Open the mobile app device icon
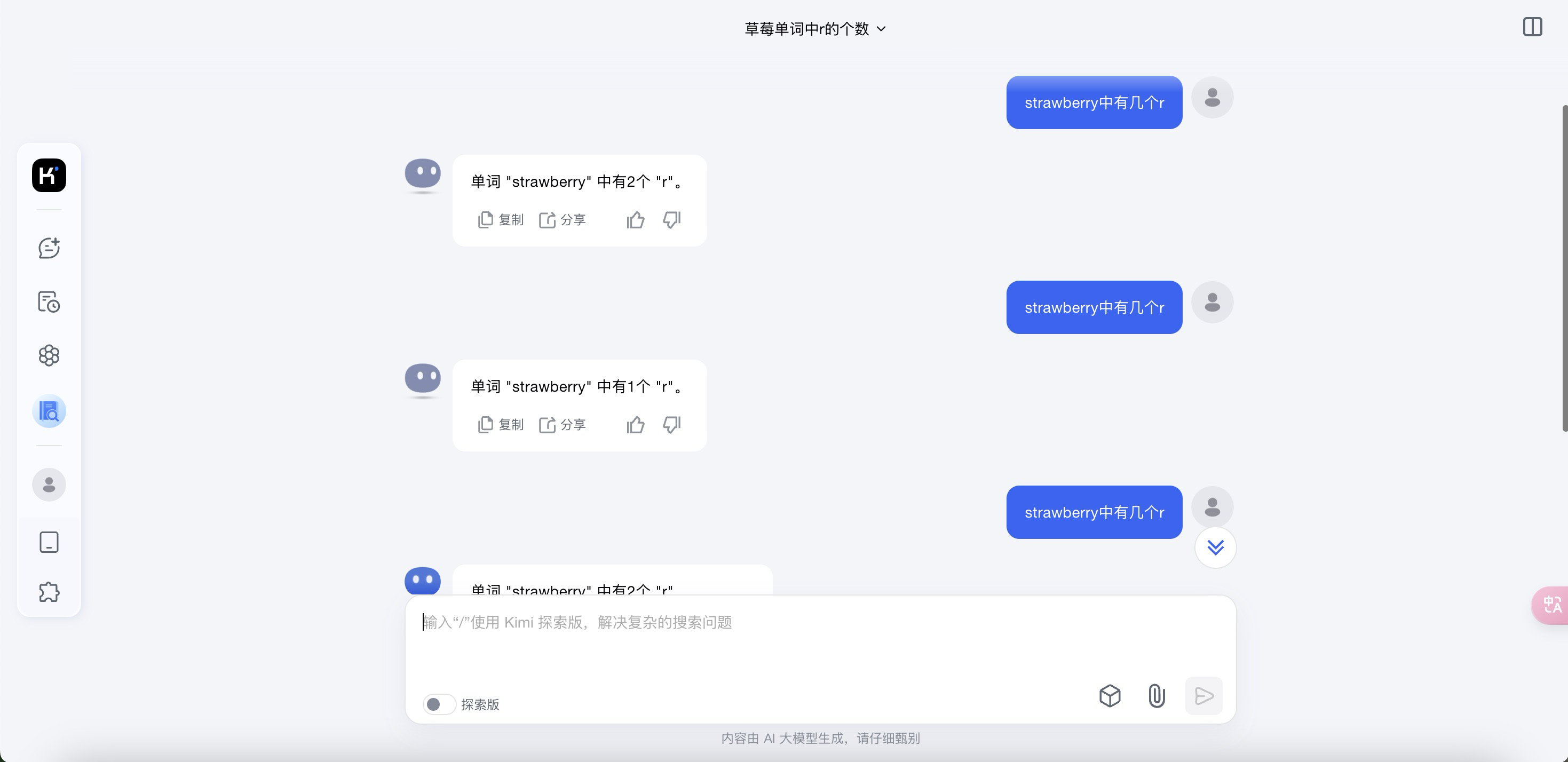 point(49,542)
